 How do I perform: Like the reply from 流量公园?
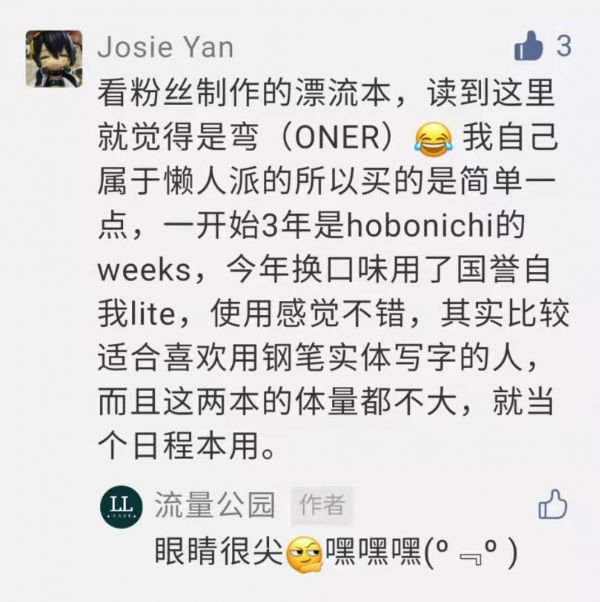pyautogui.click(x=552, y=504)
